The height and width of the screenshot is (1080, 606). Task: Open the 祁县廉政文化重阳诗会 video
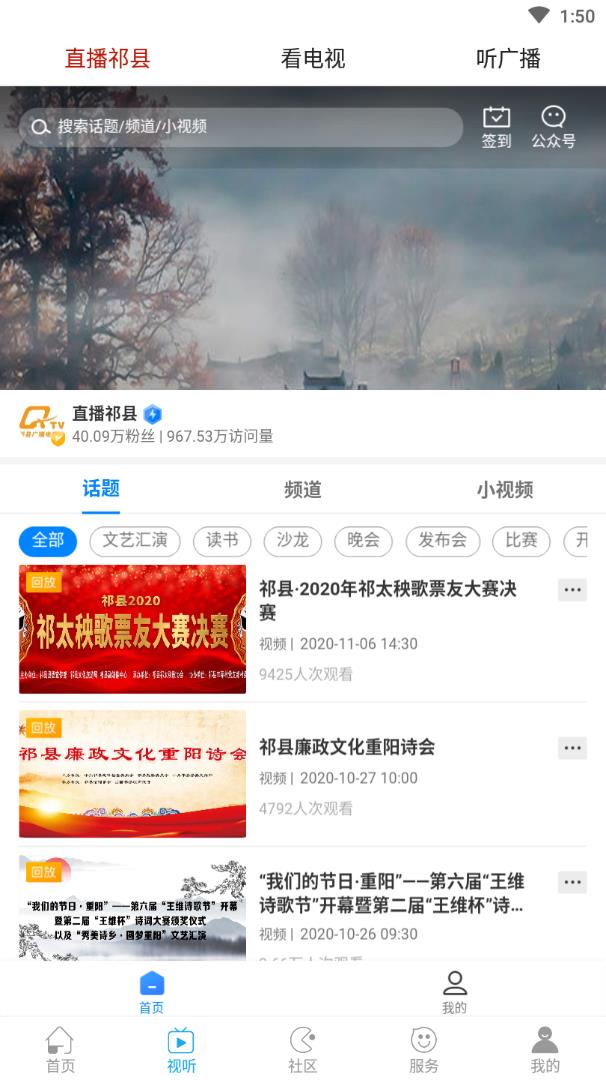click(x=132, y=774)
